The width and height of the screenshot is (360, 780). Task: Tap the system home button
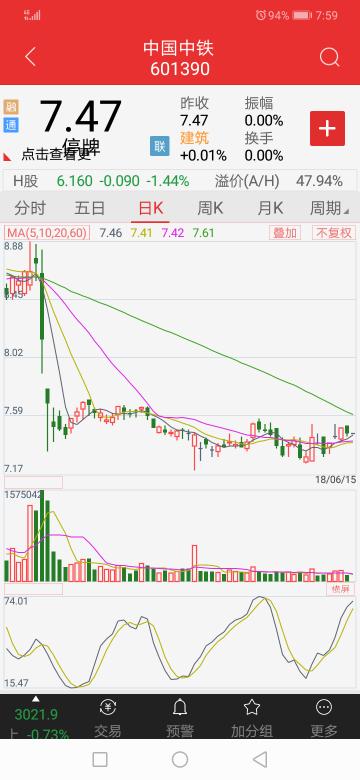click(180, 760)
